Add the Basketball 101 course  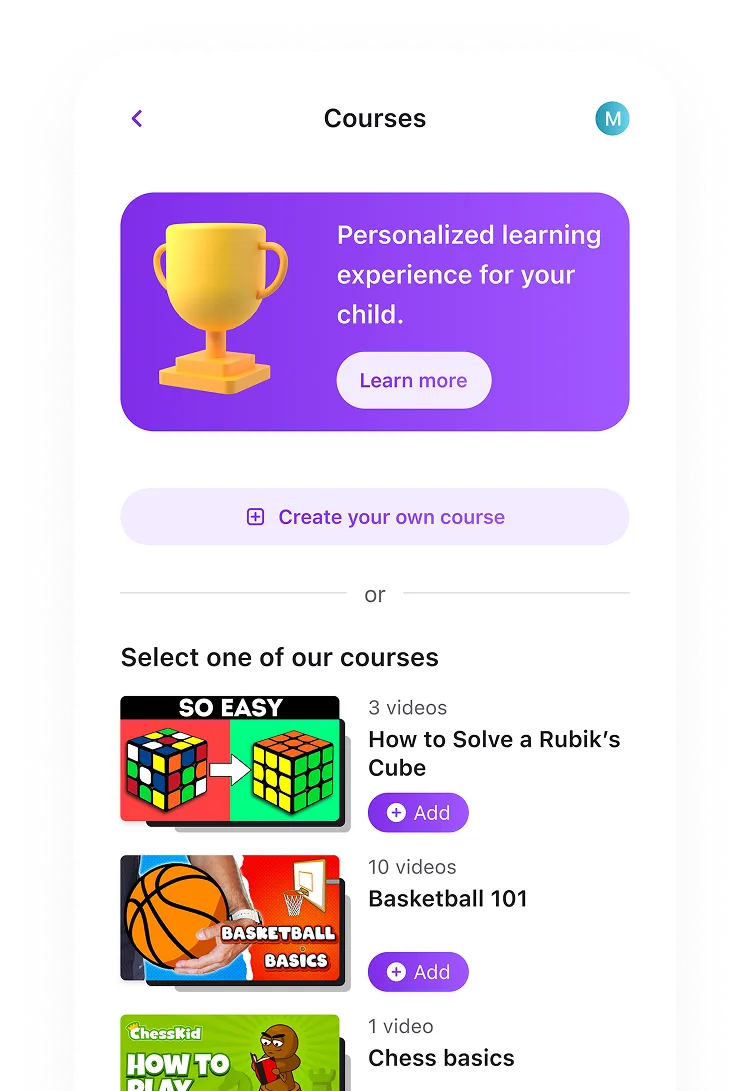tap(418, 972)
